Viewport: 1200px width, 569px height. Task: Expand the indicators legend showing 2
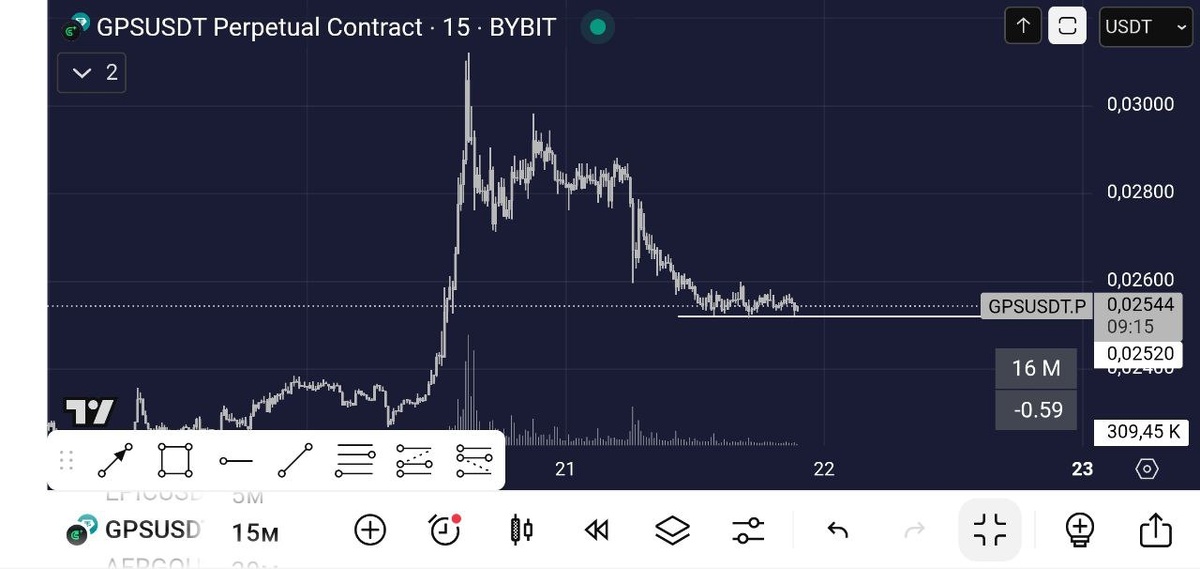91,72
